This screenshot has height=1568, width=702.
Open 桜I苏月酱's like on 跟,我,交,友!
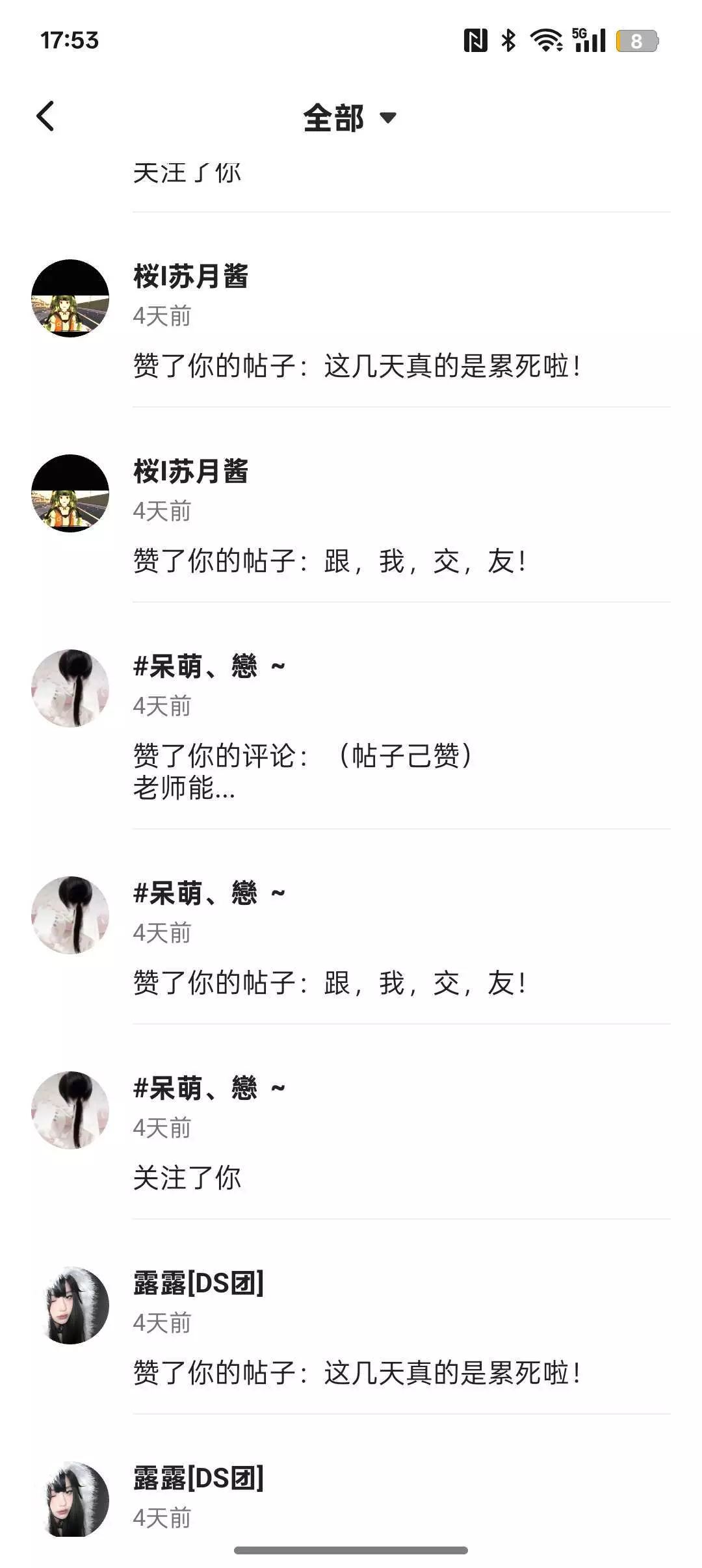point(329,560)
